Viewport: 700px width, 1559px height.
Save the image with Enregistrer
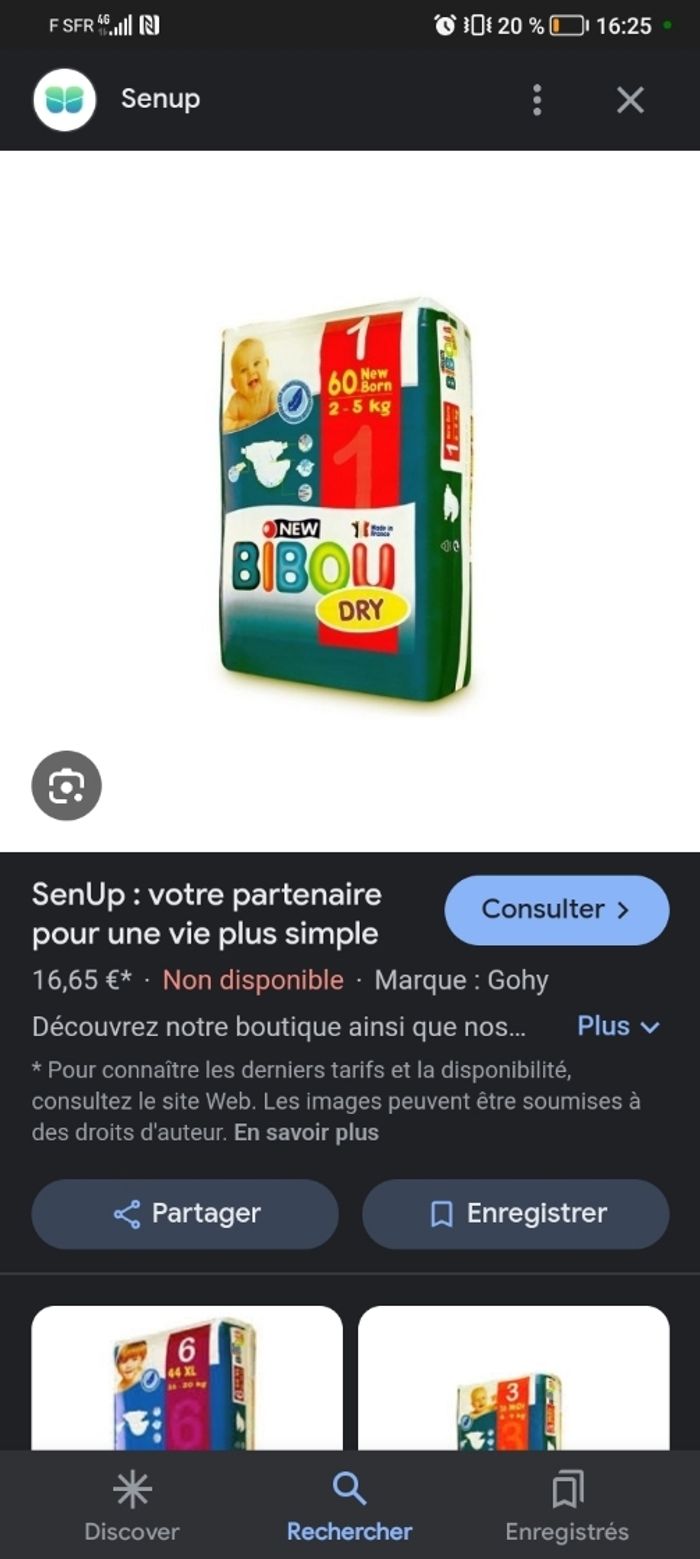tap(515, 1214)
